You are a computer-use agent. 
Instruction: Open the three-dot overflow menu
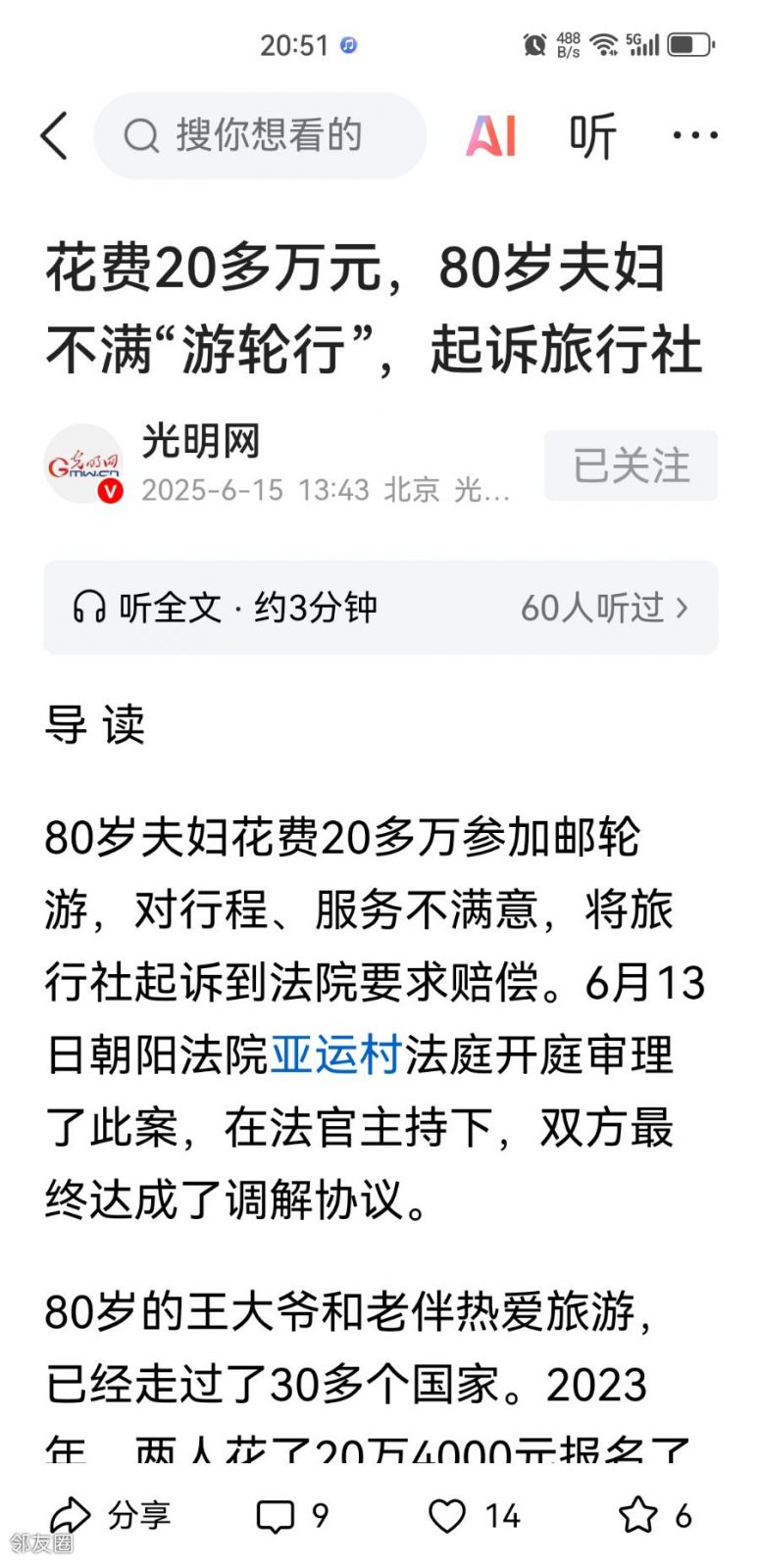[694, 135]
